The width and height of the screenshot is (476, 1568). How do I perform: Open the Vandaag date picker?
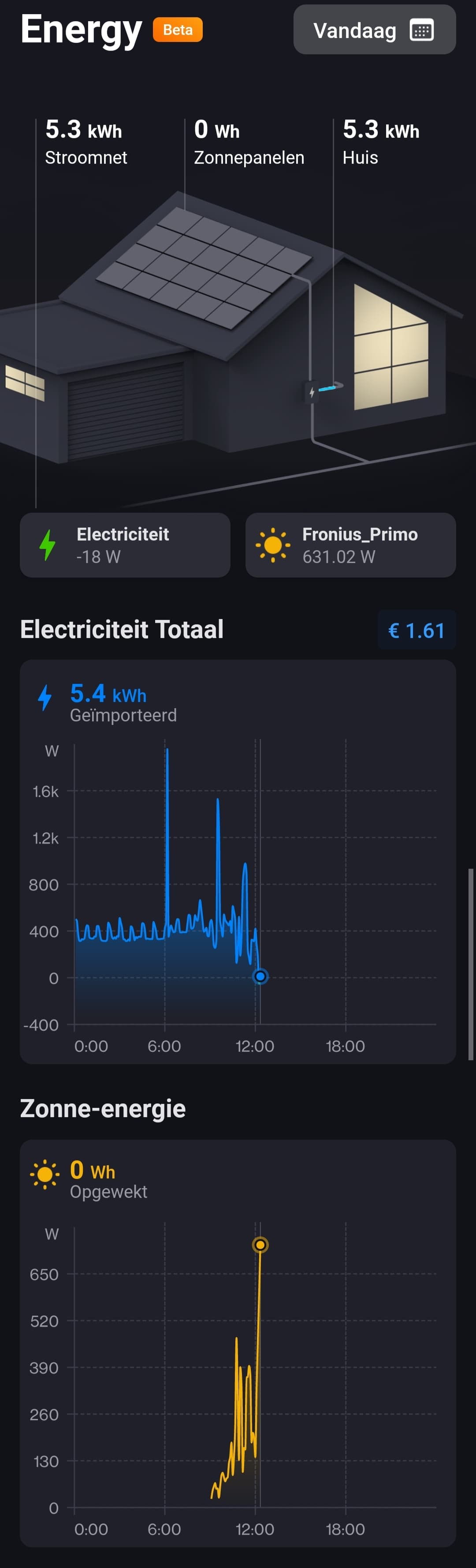pyautogui.click(x=374, y=30)
